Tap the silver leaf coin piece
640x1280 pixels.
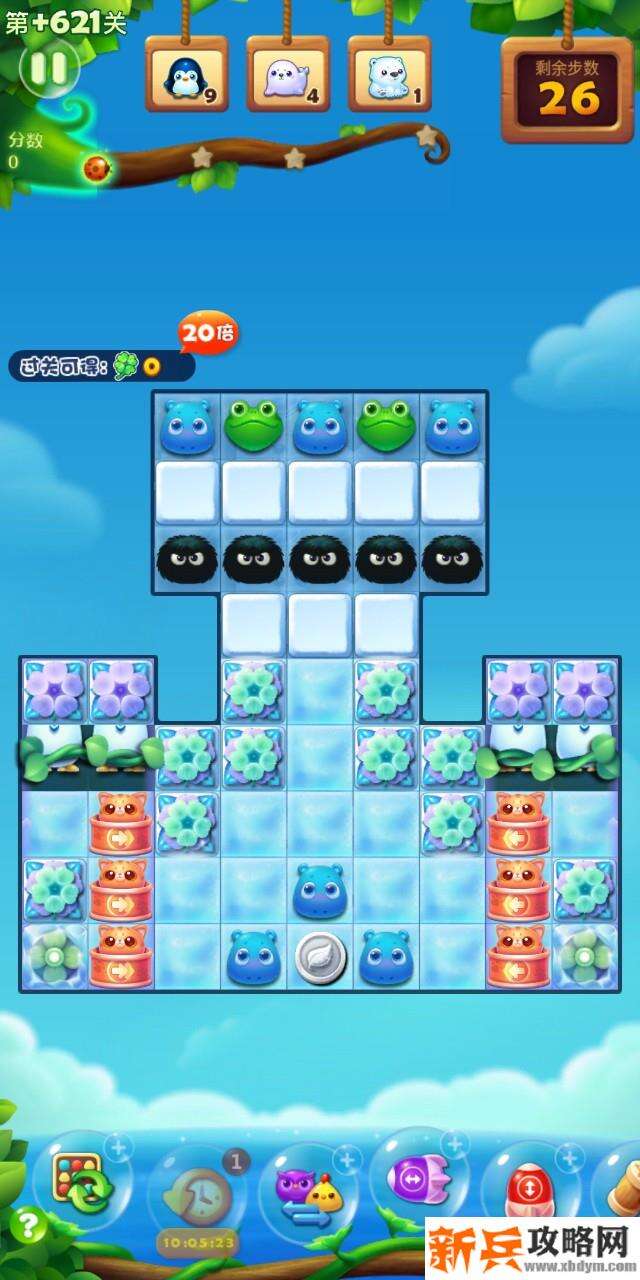321,957
